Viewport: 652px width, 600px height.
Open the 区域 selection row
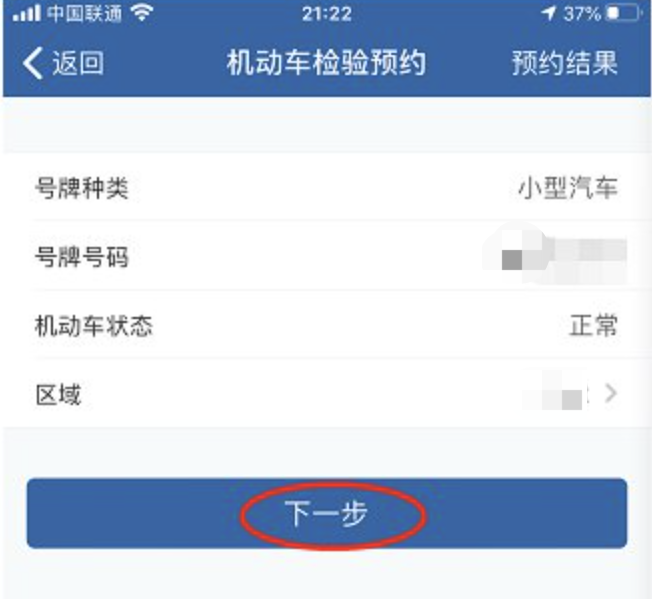[326, 395]
